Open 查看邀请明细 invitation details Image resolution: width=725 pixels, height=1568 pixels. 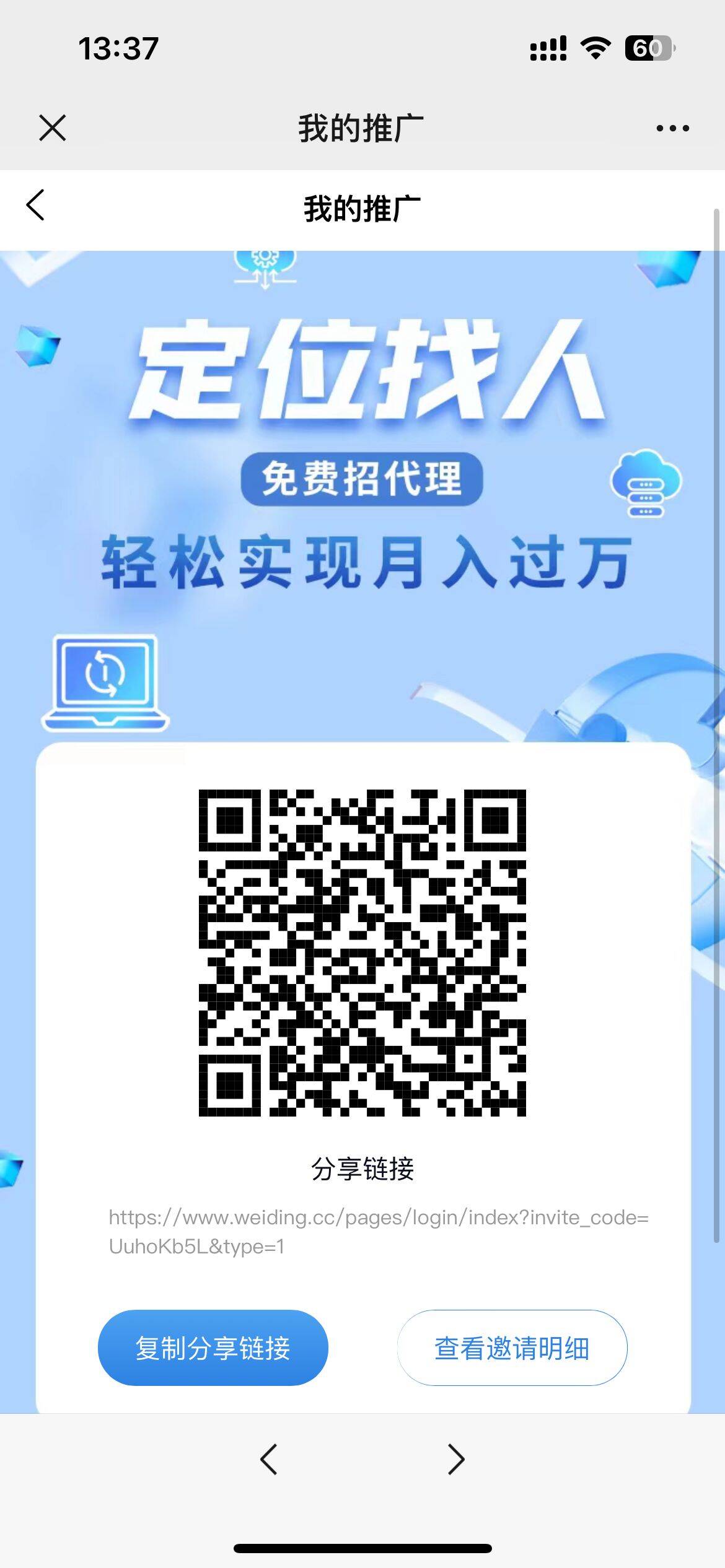(511, 1348)
